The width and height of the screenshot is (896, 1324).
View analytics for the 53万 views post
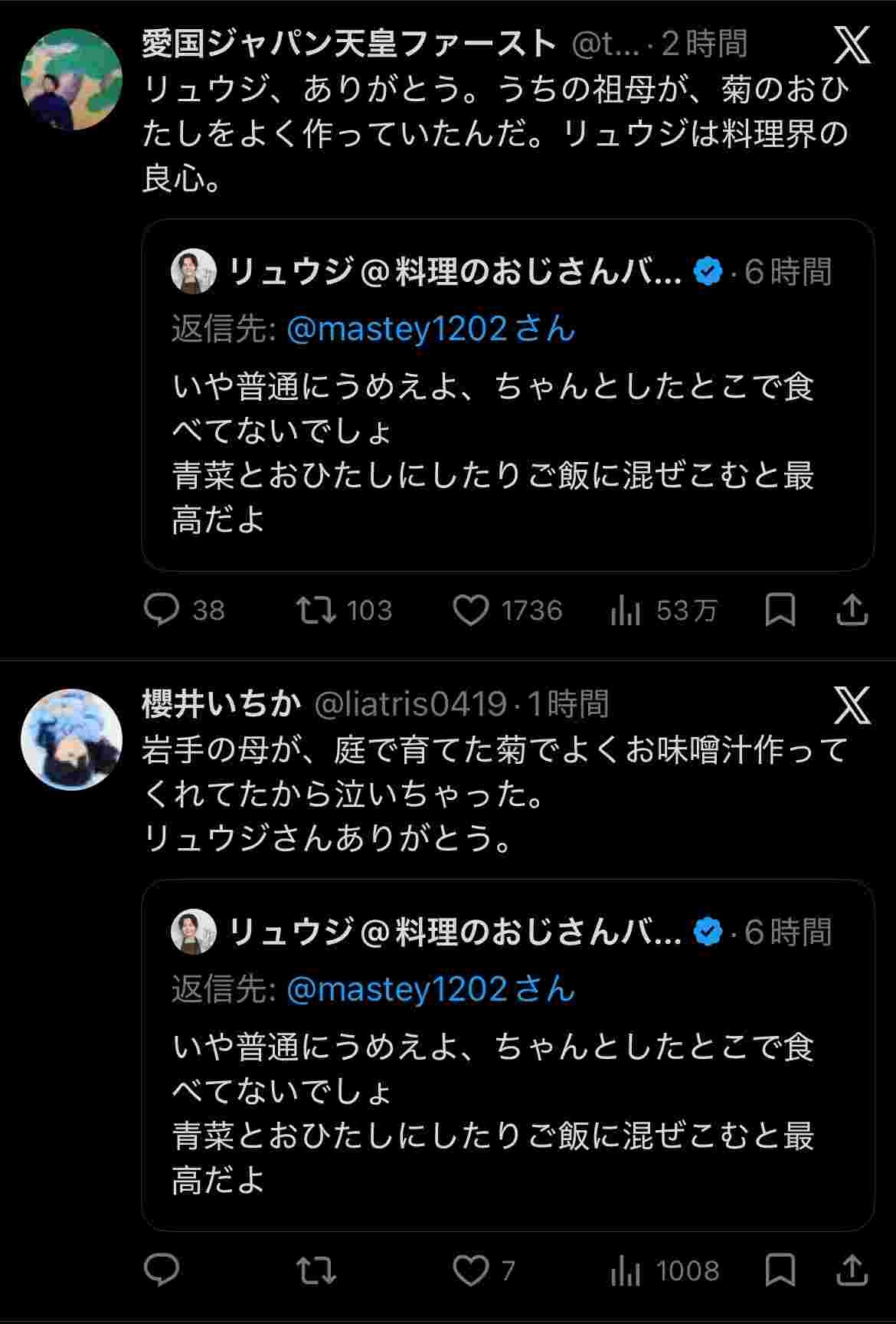click(x=626, y=611)
